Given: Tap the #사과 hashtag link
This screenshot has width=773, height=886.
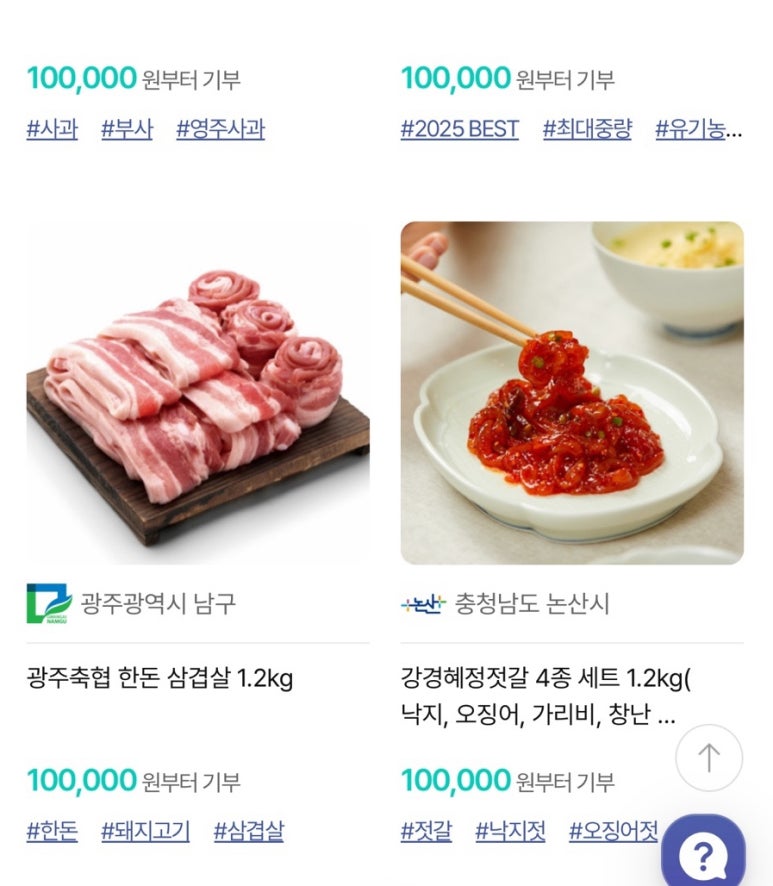Looking at the screenshot, I should point(52,129).
